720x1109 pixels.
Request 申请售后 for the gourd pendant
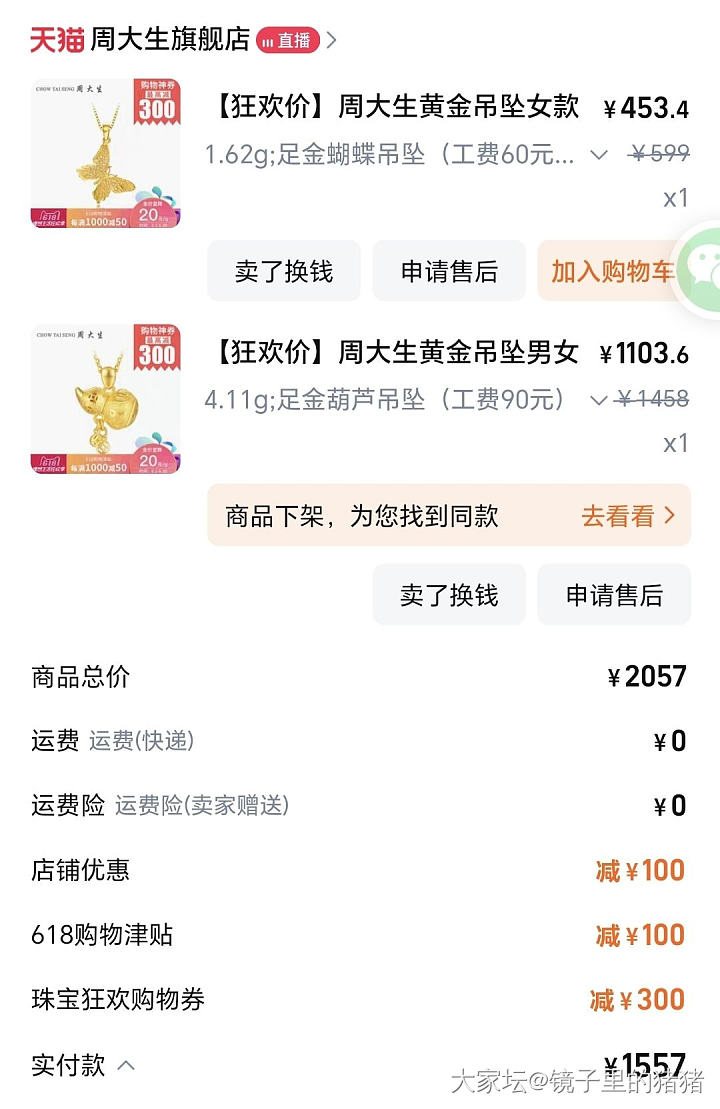click(614, 595)
